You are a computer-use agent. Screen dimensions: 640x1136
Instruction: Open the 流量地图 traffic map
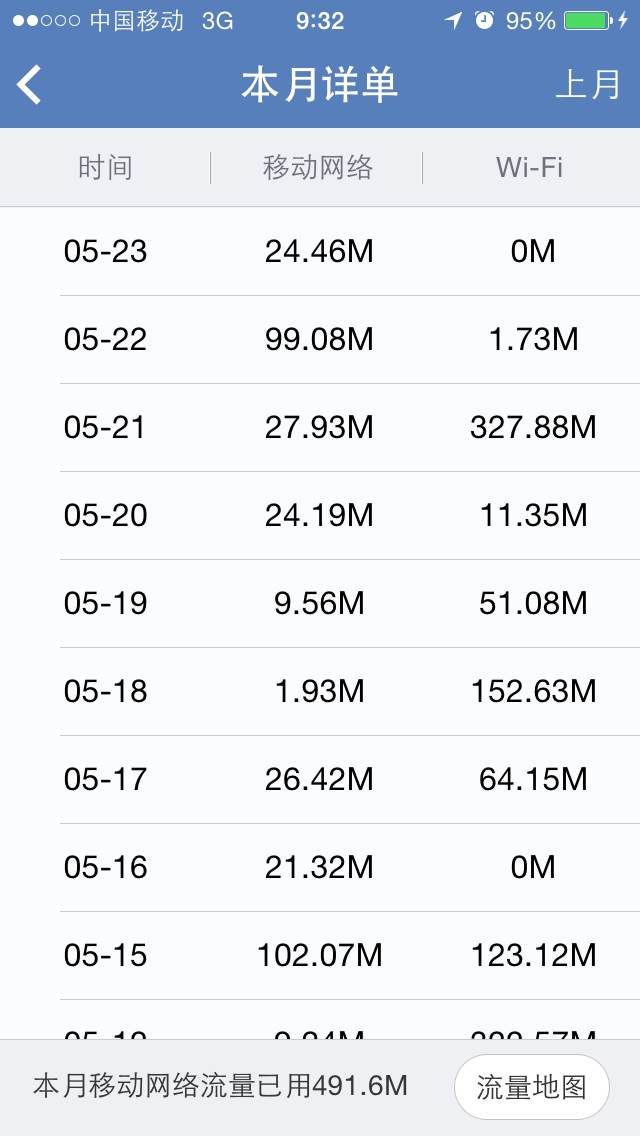click(531, 1087)
